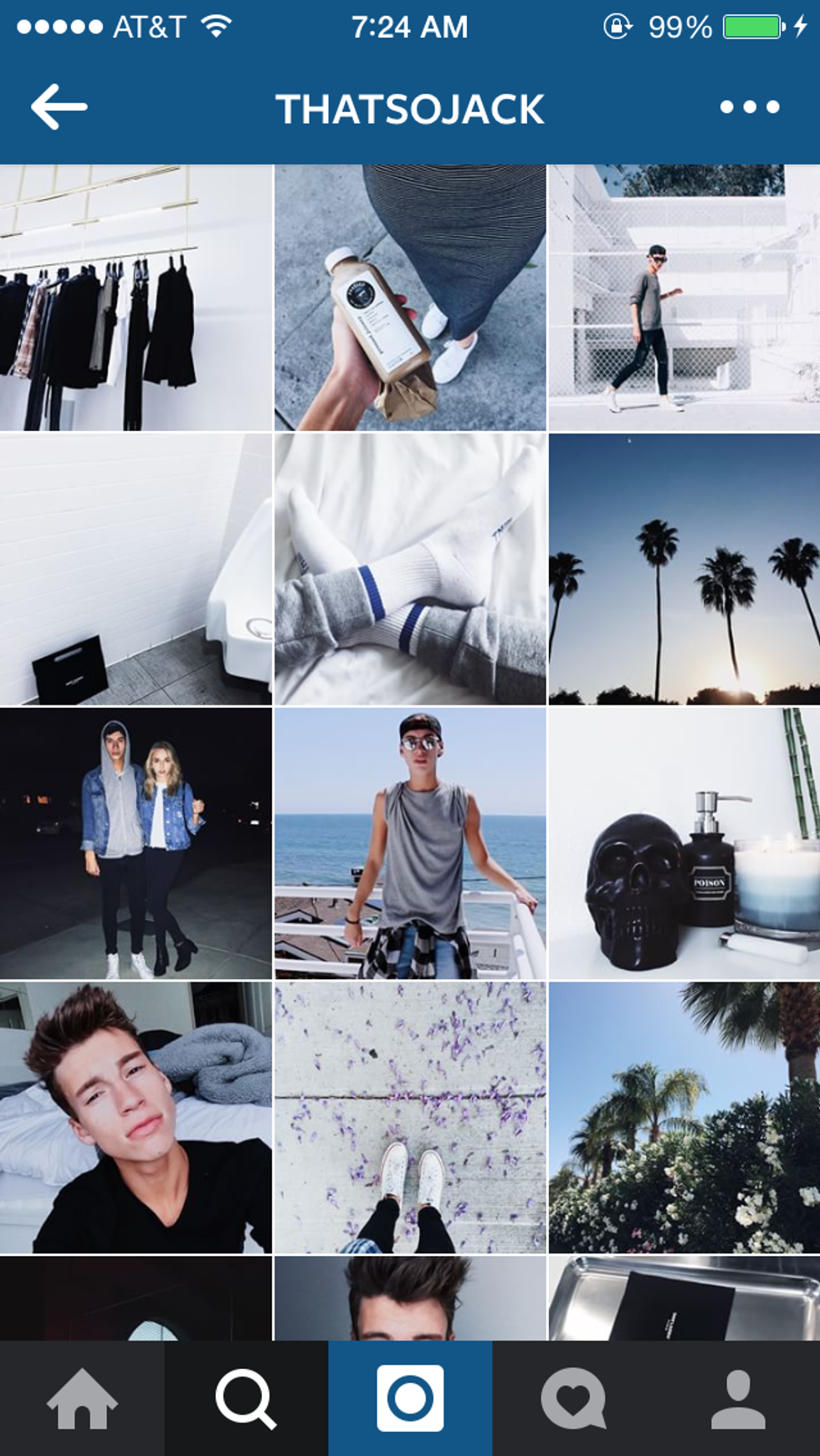View the photo of man walking by fence
Viewport: 820px width, 1456px height.
[x=684, y=298]
